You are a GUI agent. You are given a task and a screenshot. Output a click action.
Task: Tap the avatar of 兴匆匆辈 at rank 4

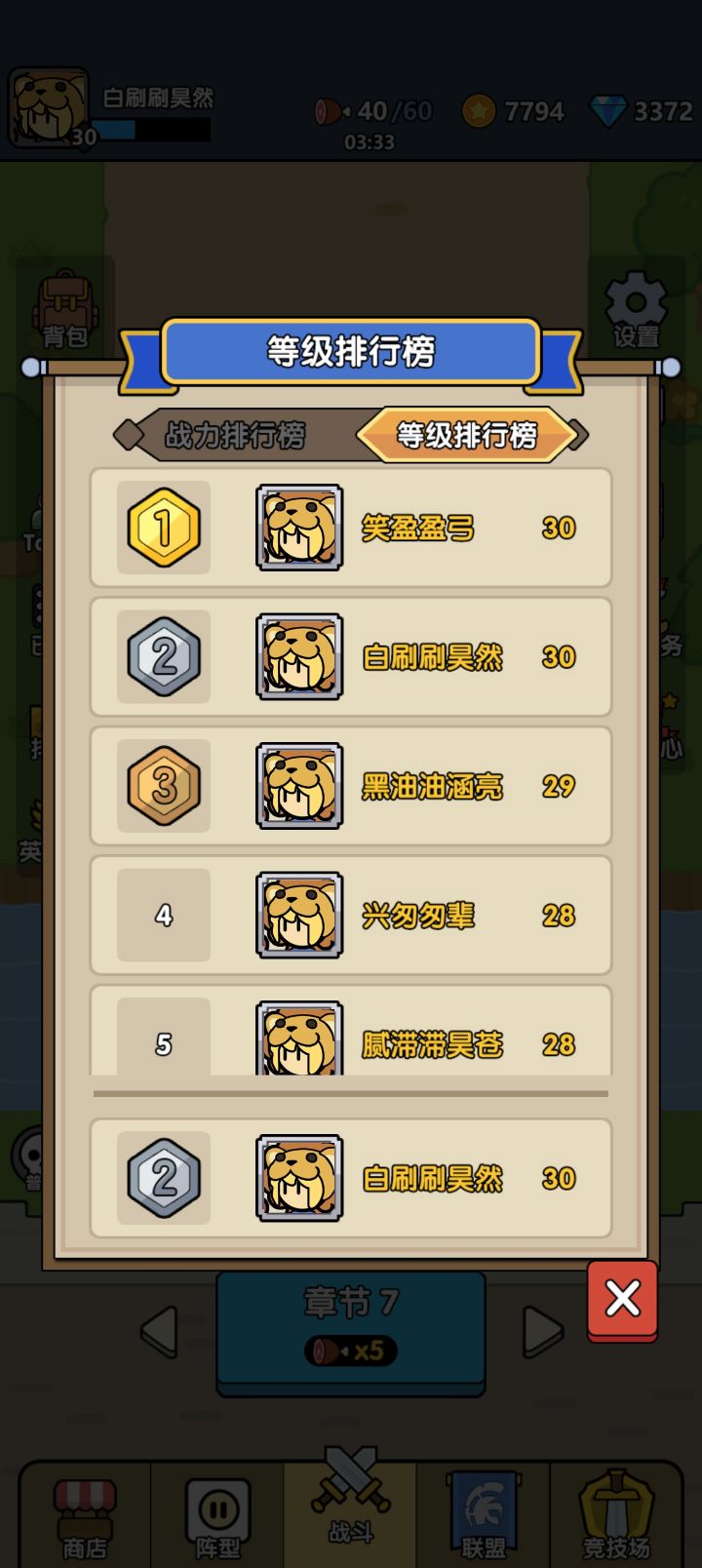click(298, 915)
